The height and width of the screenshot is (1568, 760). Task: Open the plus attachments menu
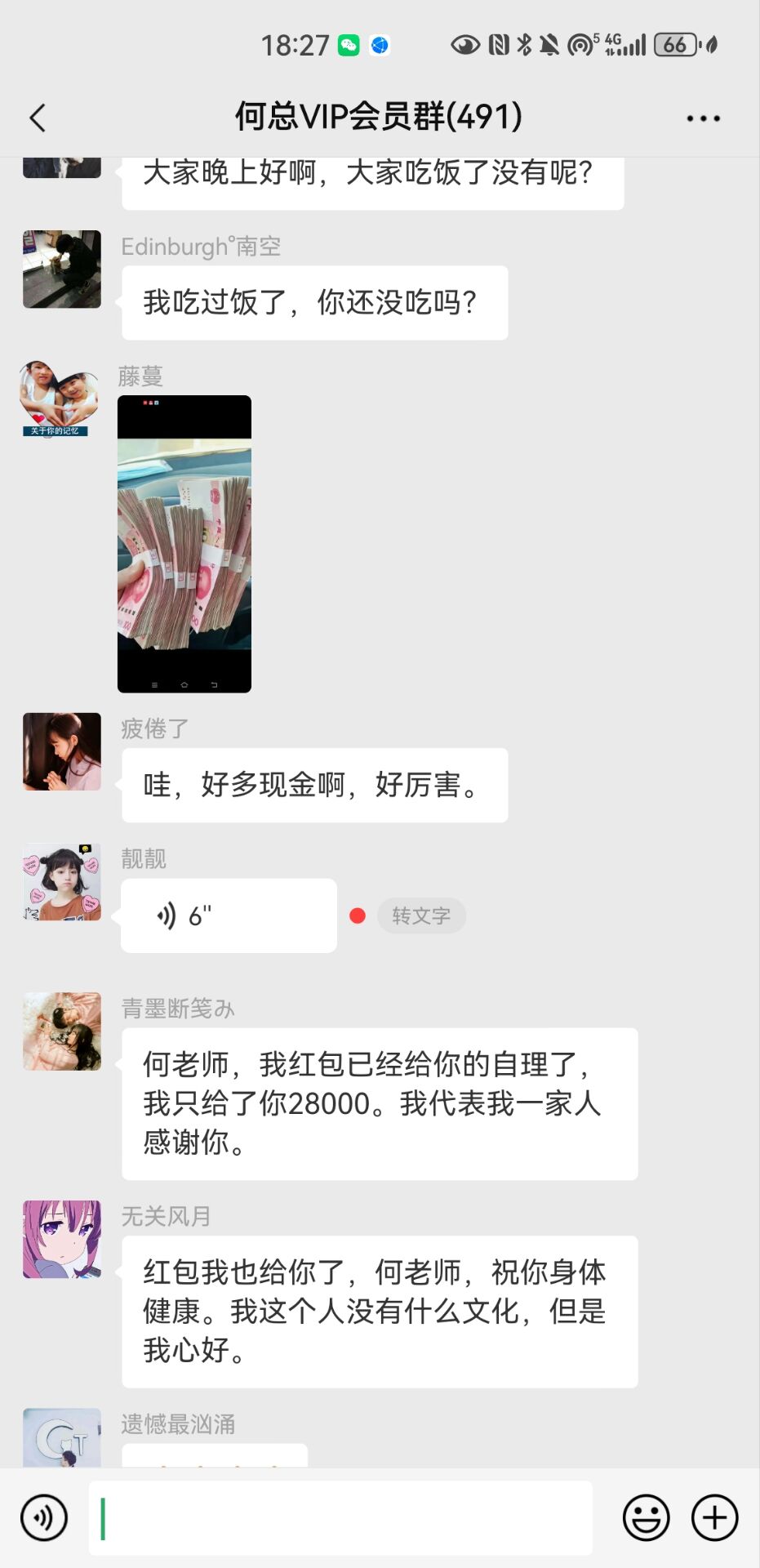point(714,1518)
